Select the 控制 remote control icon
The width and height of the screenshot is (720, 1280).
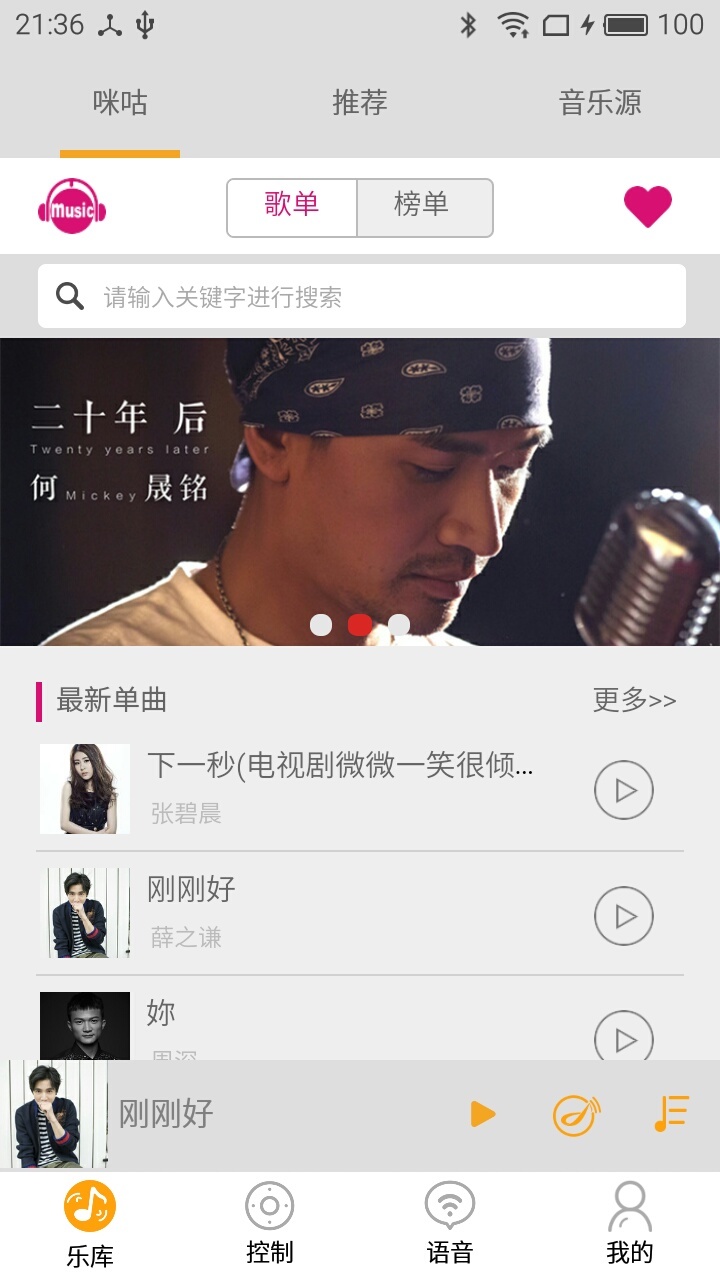pos(268,1215)
